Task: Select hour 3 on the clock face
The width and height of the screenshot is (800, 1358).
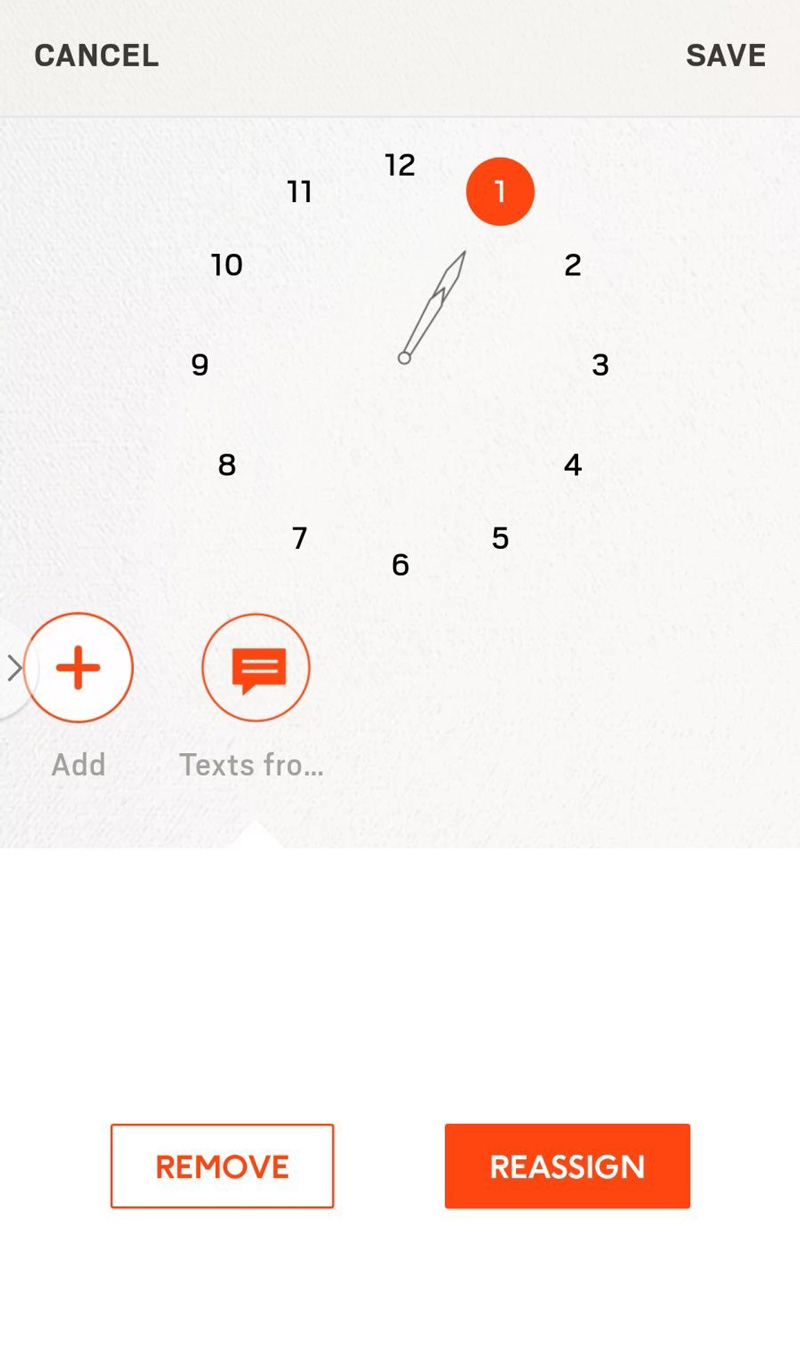Action: point(599,365)
